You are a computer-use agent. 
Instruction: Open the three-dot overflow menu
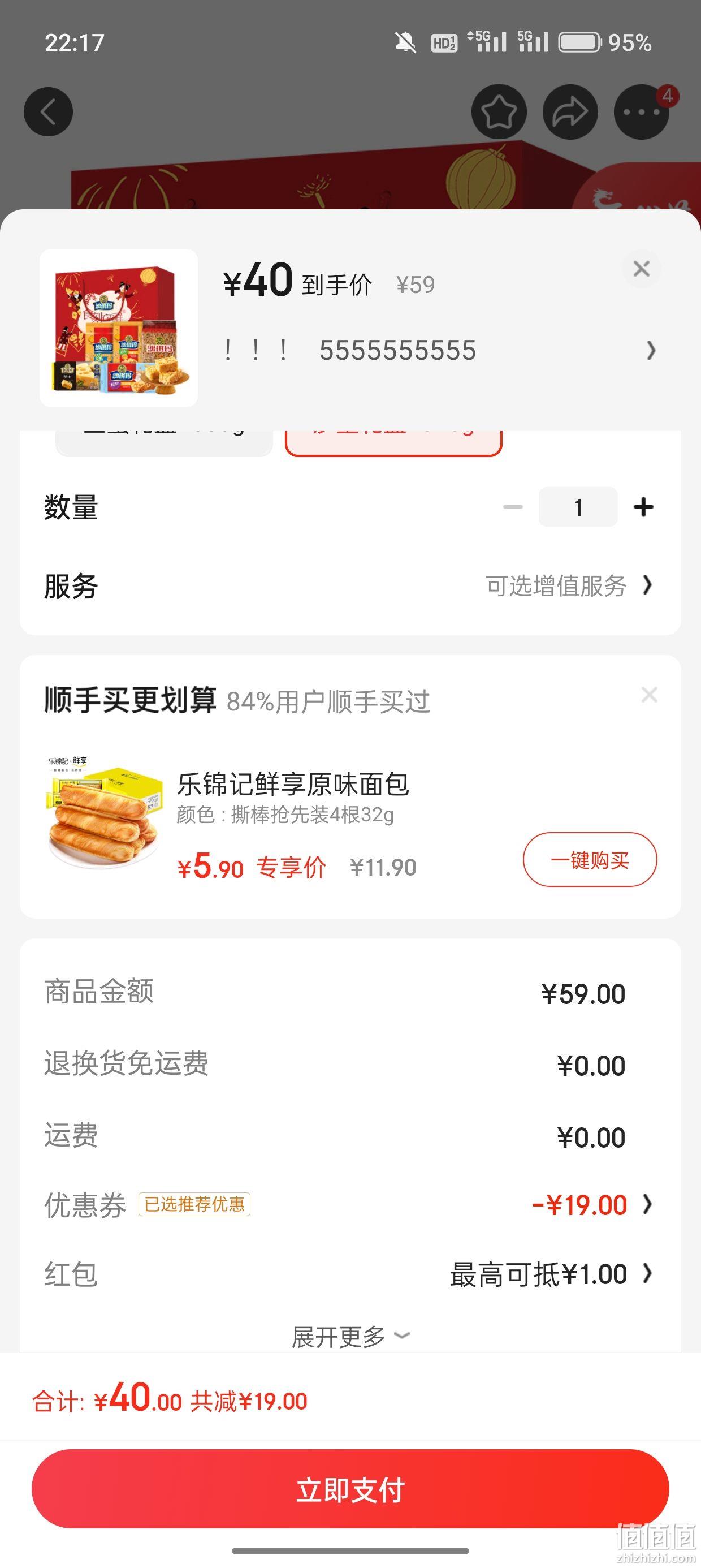[x=642, y=112]
